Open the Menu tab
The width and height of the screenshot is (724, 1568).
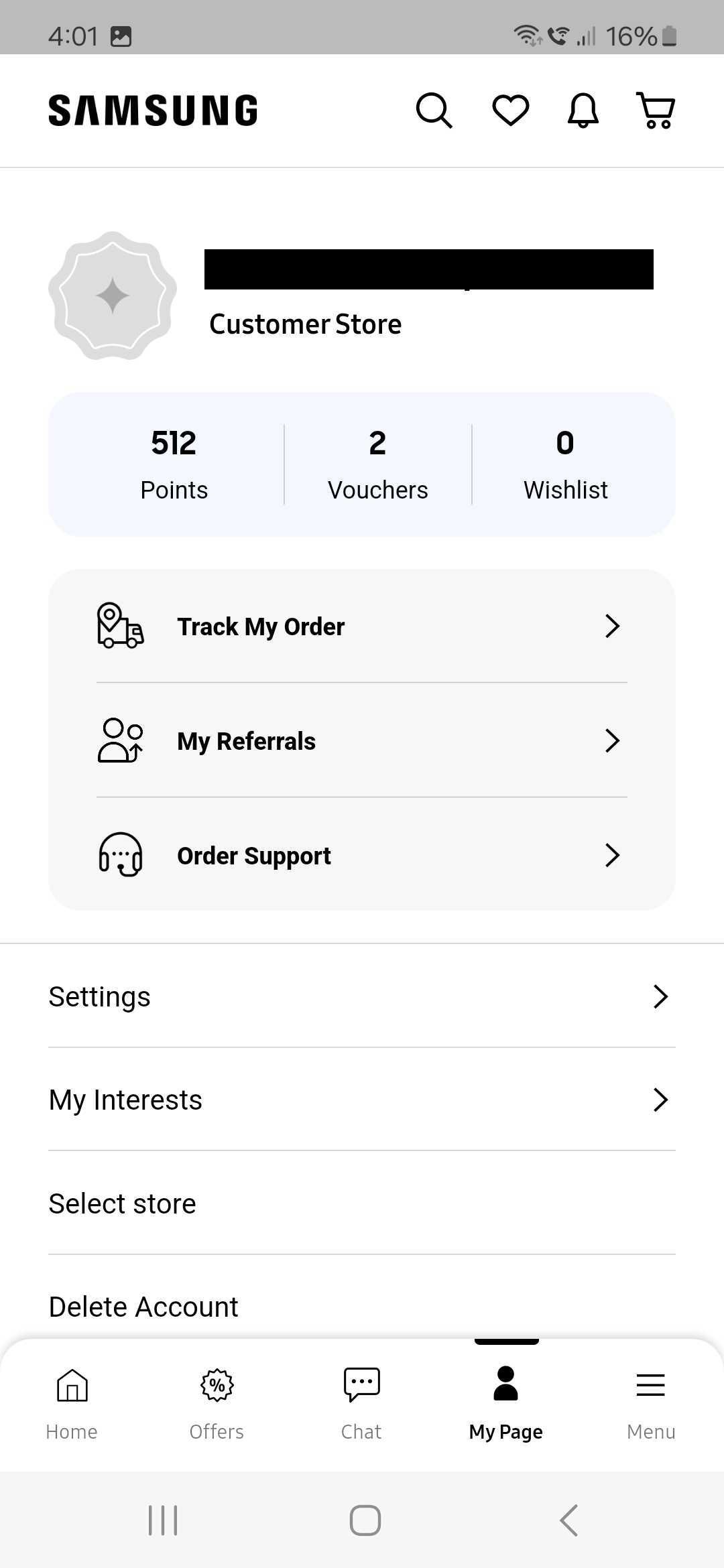(x=650, y=1402)
